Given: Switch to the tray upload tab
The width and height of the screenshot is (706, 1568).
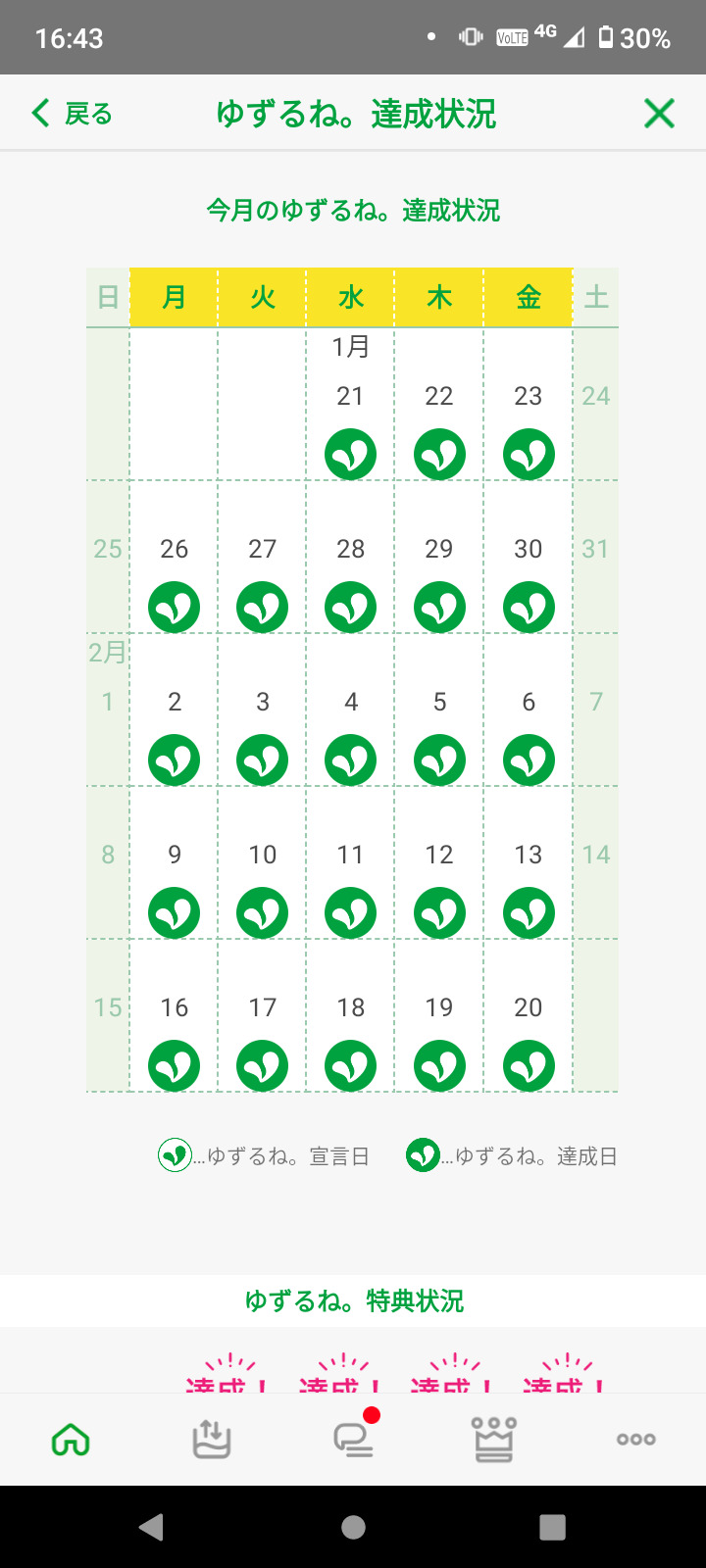Looking at the screenshot, I should point(211,1440).
